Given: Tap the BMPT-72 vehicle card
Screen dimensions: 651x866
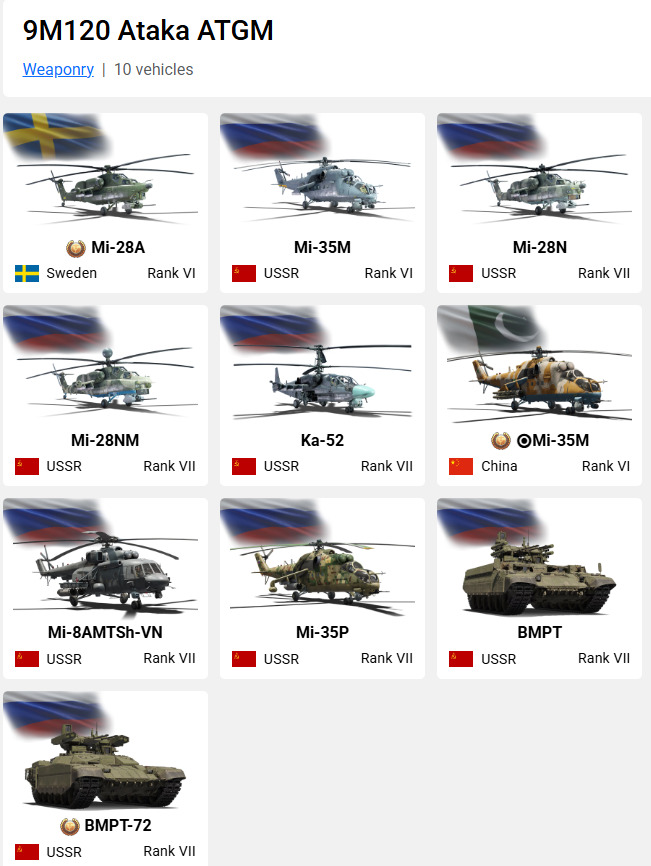Looking at the screenshot, I should [x=106, y=780].
